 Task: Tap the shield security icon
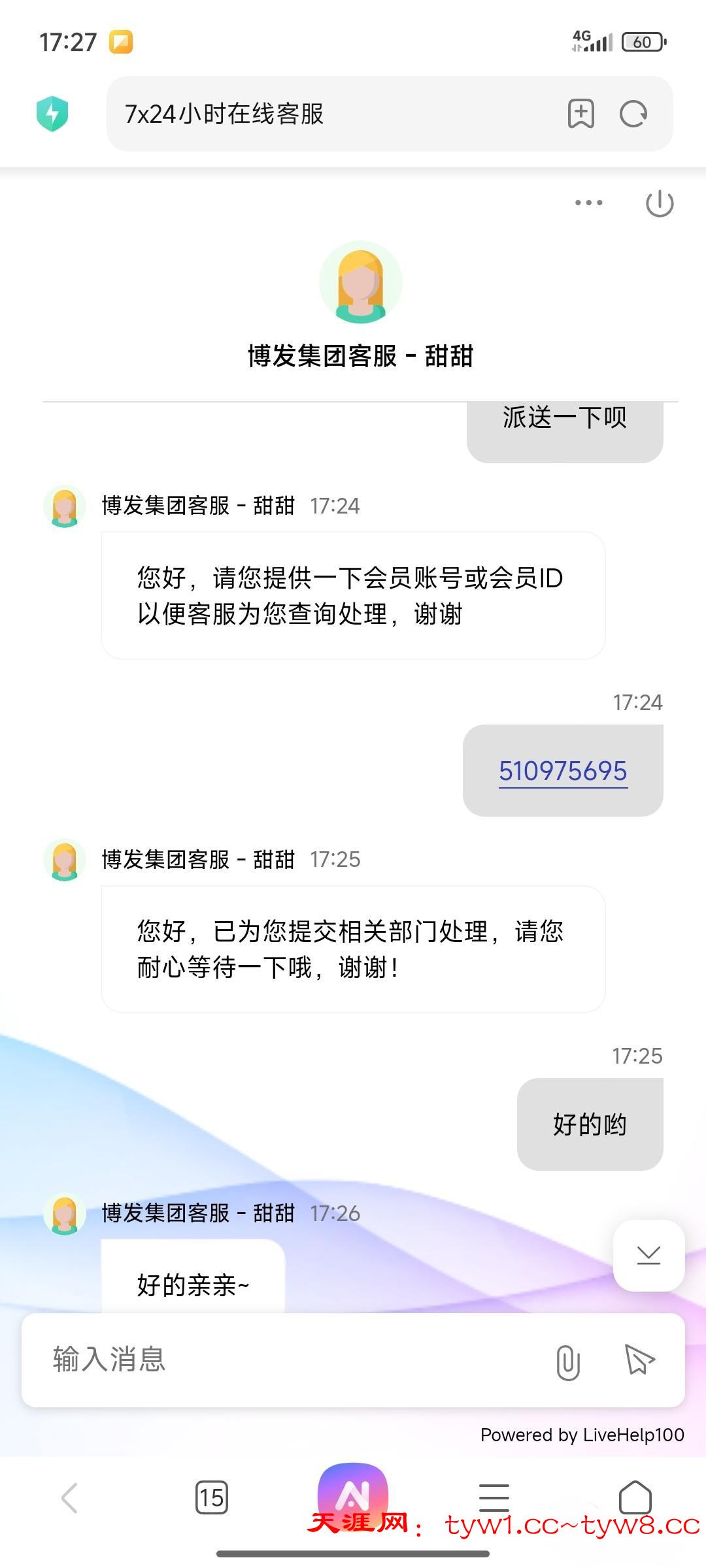click(x=52, y=114)
